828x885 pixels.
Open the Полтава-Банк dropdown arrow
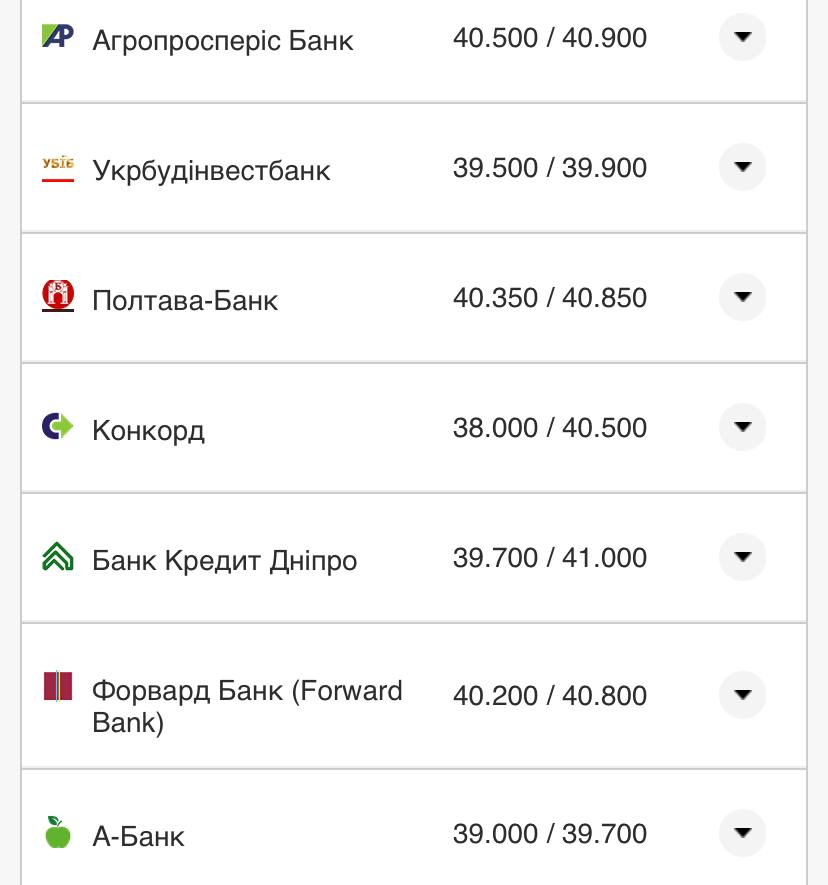(742, 296)
